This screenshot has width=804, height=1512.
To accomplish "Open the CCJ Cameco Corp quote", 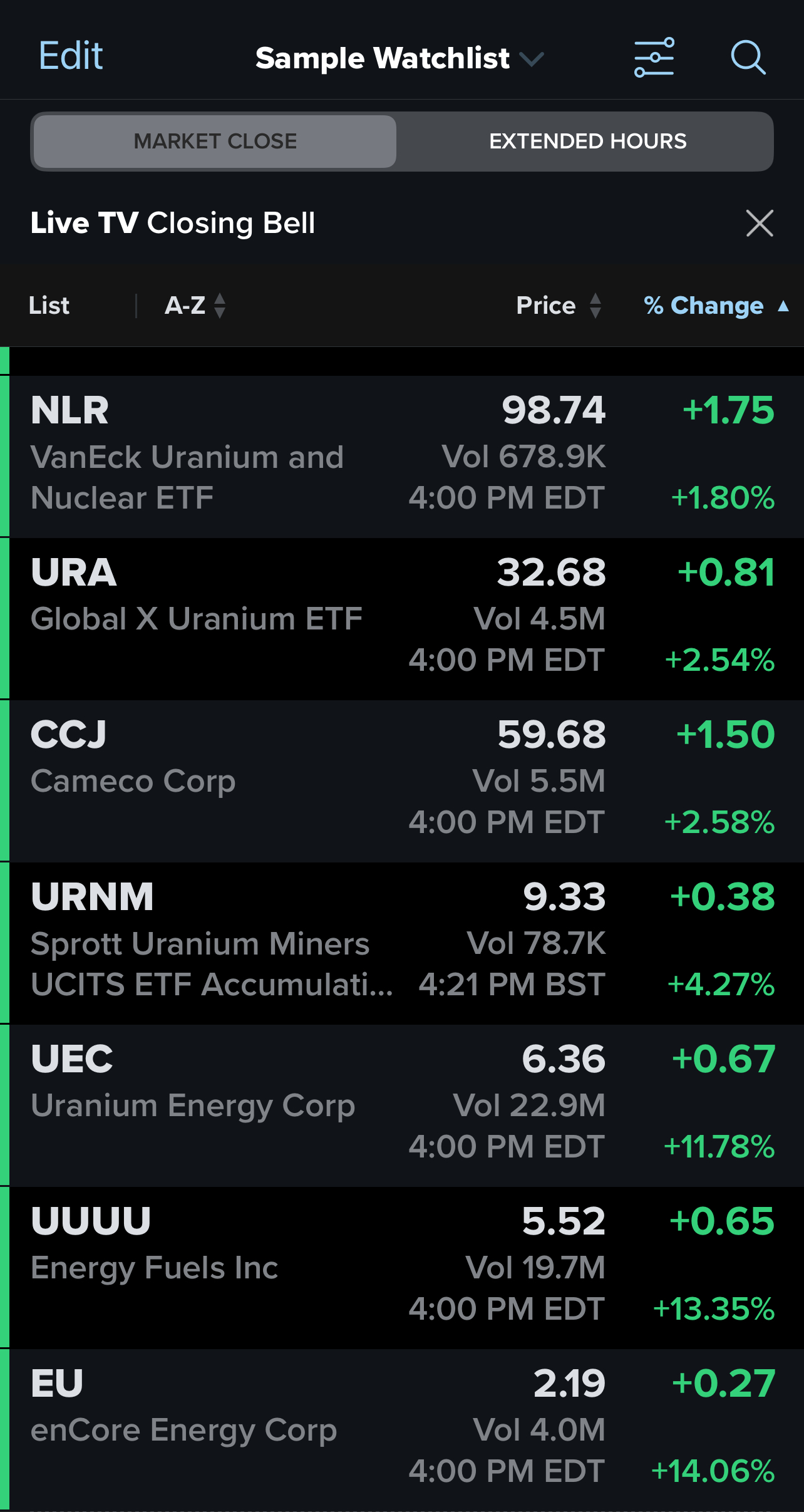I will tap(406, 780).
